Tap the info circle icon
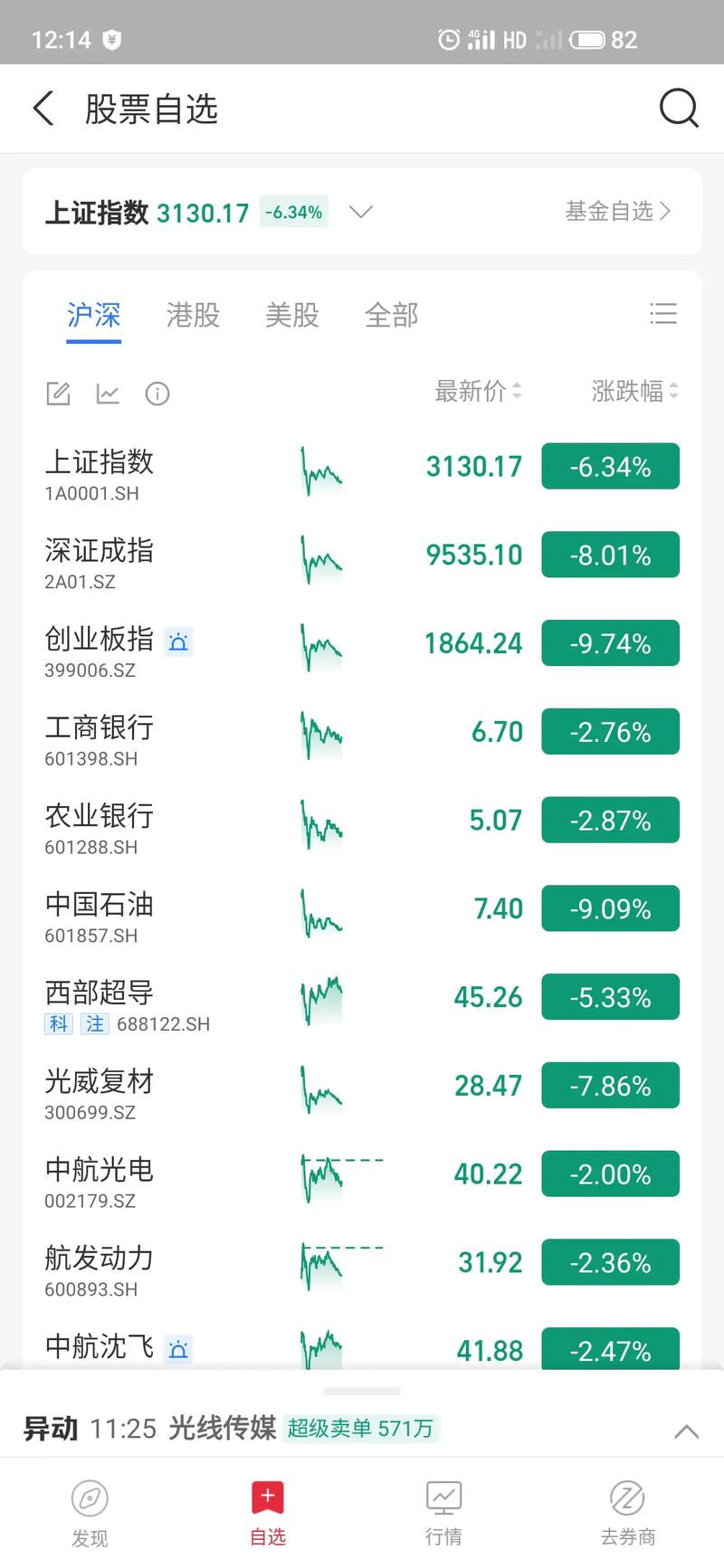The image size is (724, 1568). point(157,394)
